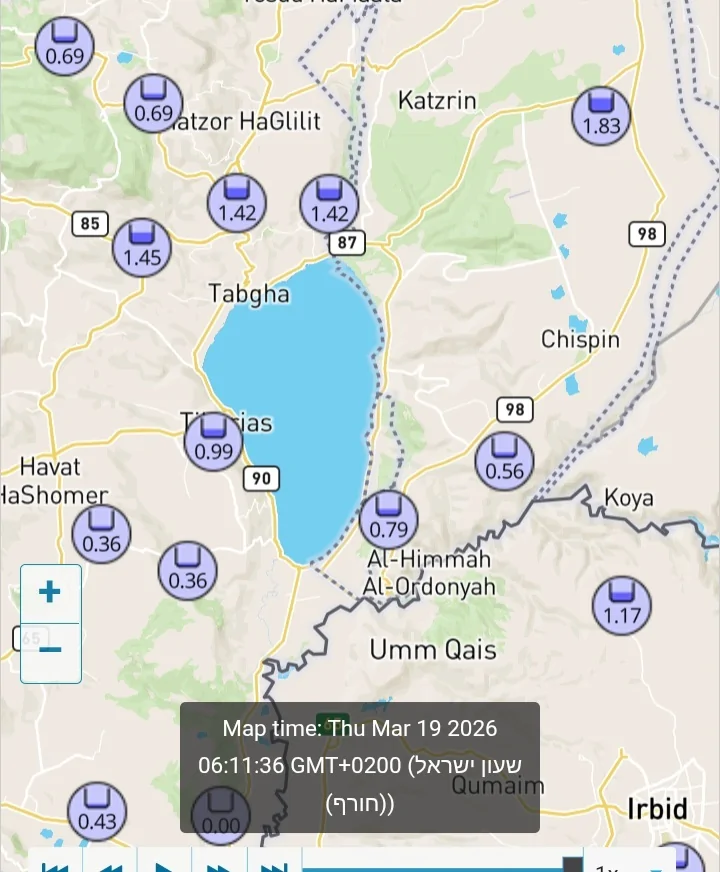Skip to the last frame

274,866
